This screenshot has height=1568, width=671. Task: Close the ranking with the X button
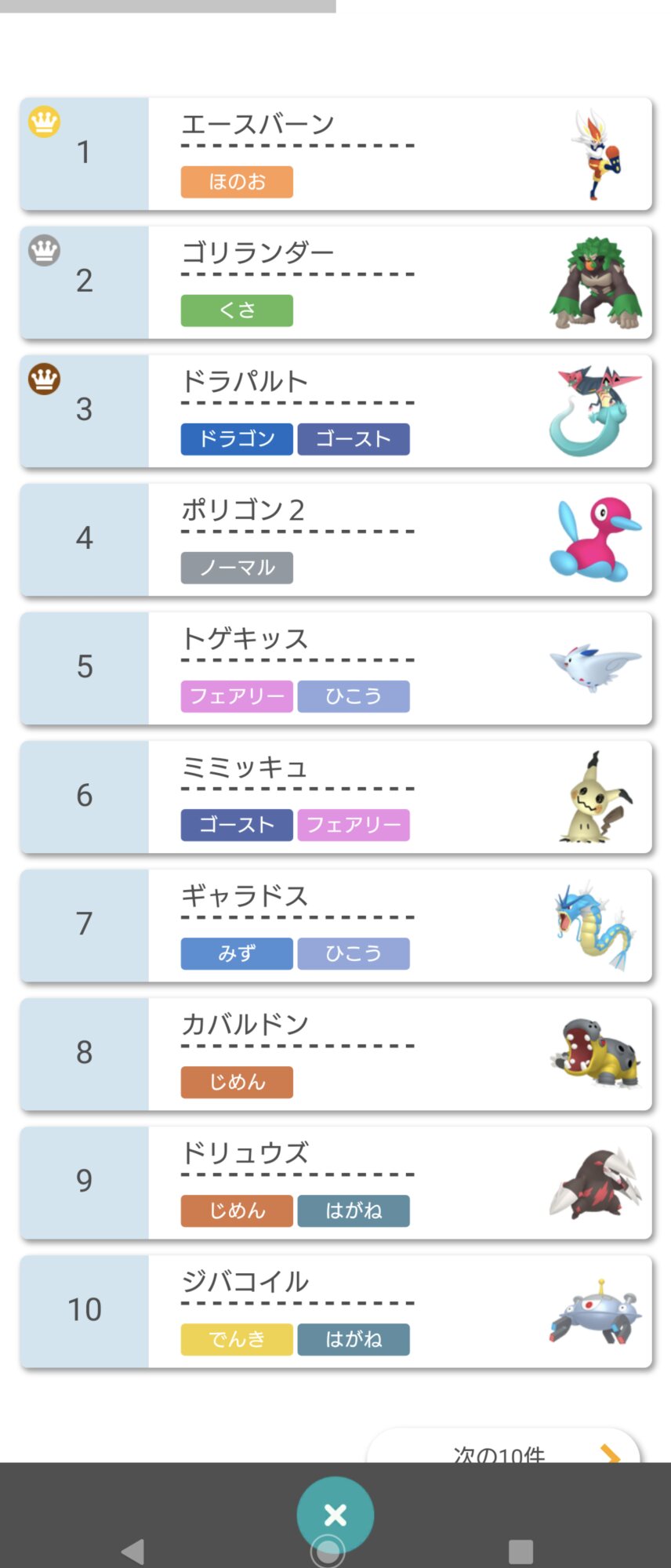point(335,1514)
